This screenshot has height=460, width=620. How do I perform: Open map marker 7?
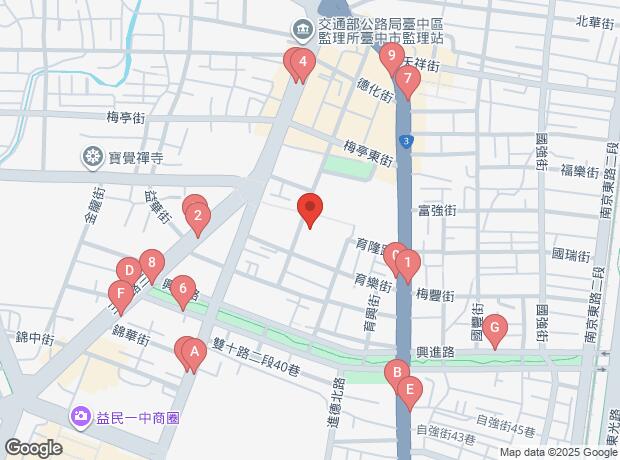pos(407,79)
